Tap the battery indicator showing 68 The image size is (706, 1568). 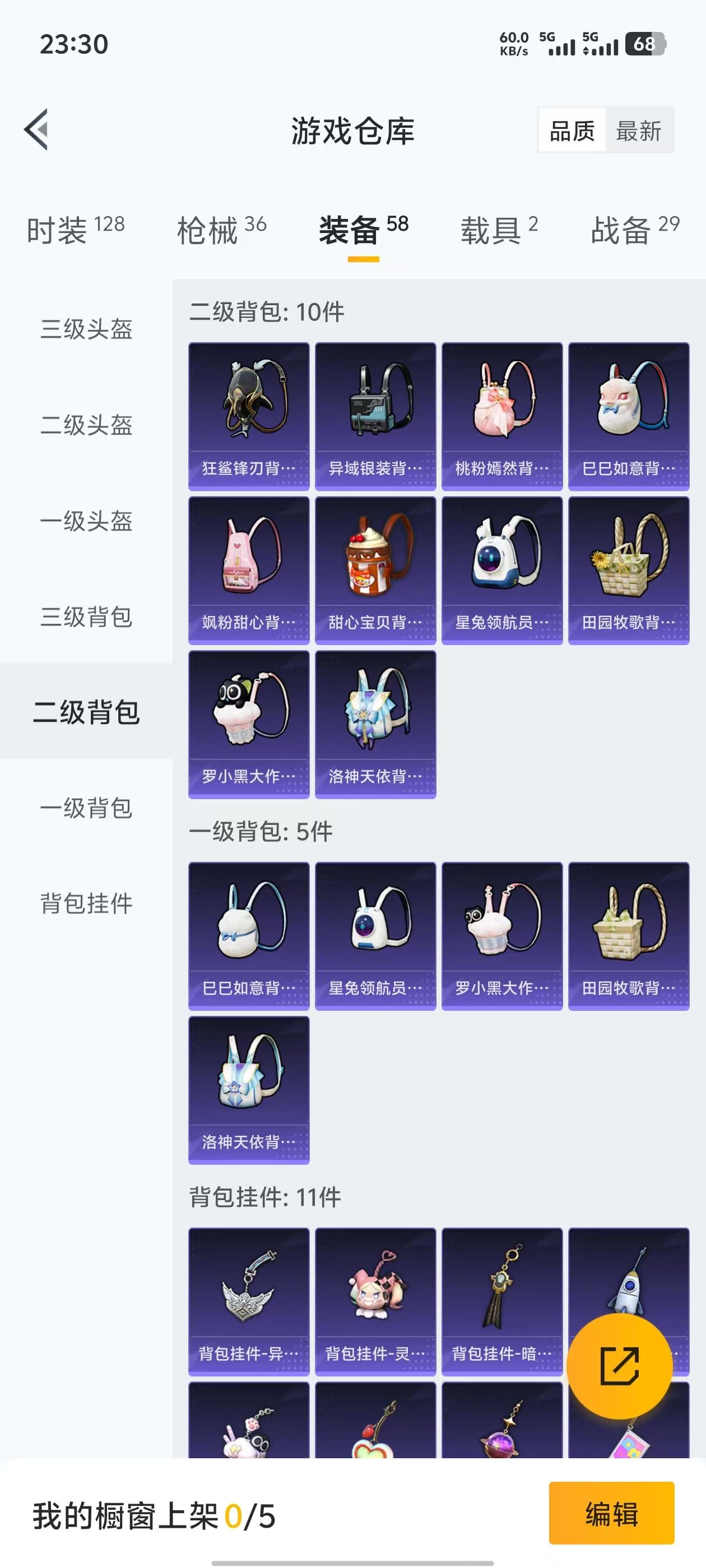click(x=645, y=44)
